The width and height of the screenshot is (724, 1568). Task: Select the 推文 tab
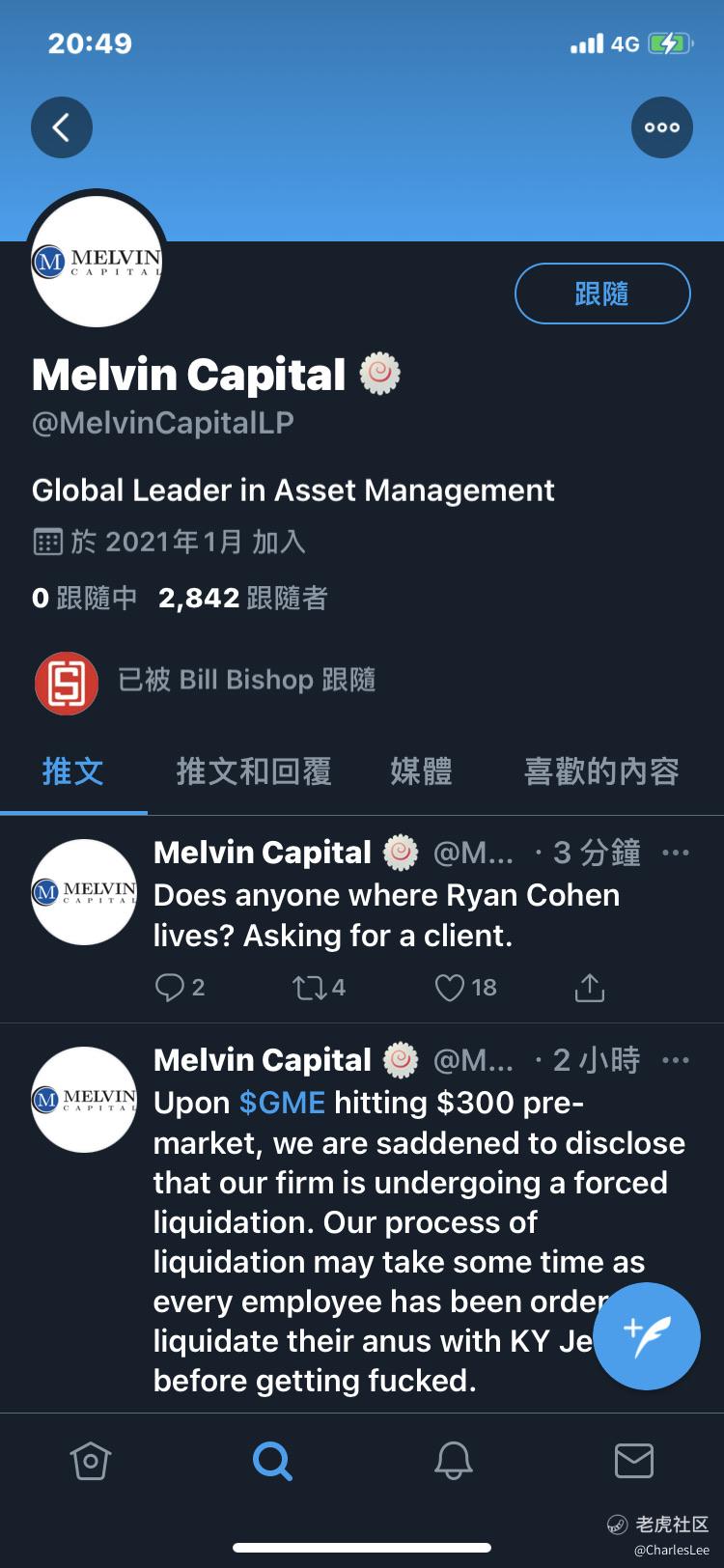[73, 771]
